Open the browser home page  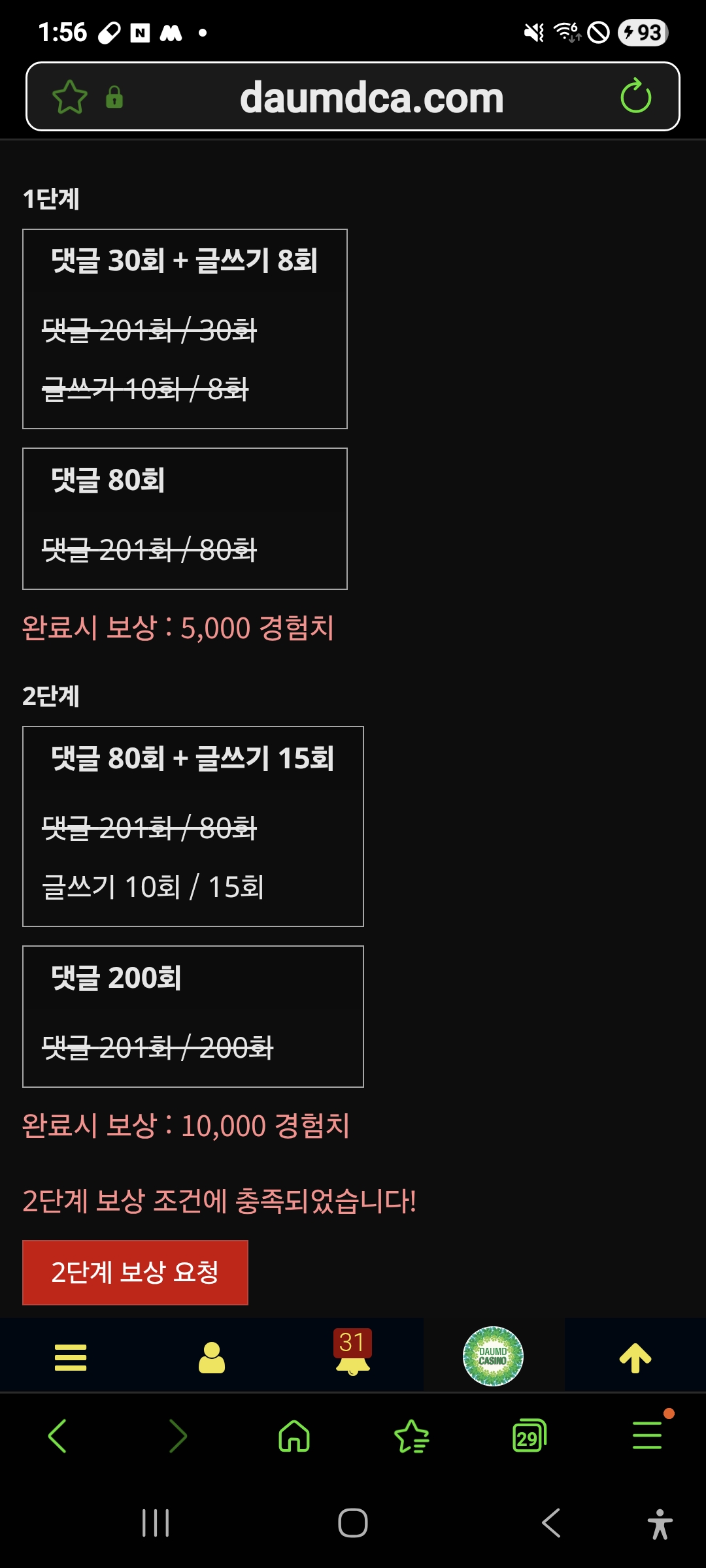point(294,1435)
